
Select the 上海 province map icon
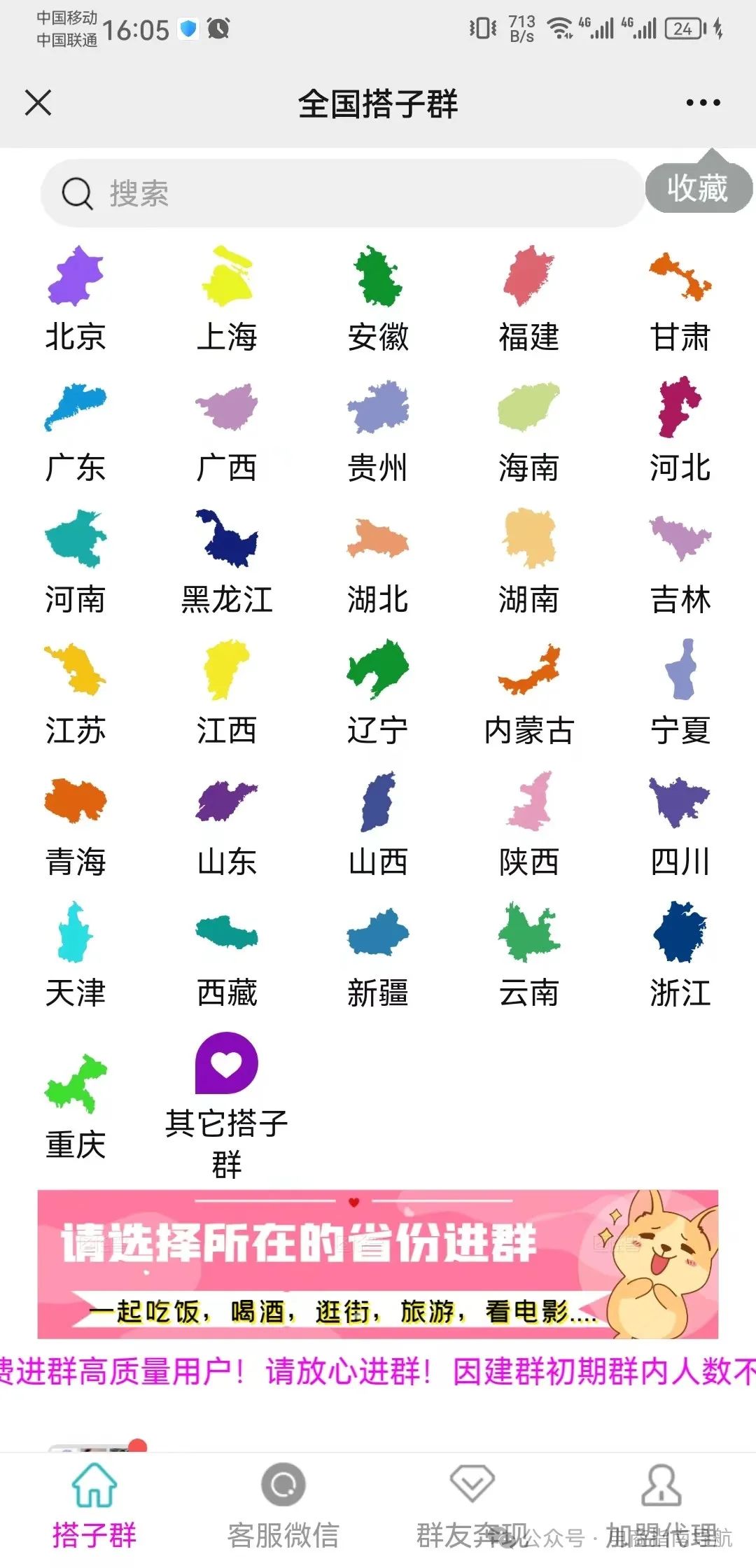pyautogui.click(x=227, y=275)
